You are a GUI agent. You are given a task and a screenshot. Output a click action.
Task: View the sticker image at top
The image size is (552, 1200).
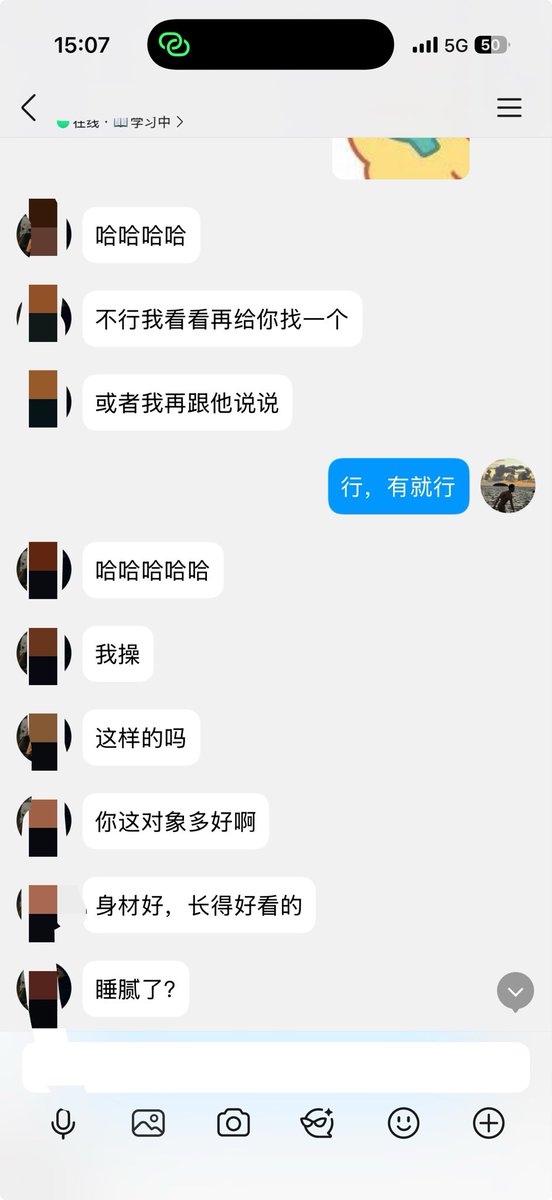tap(401, 158)
